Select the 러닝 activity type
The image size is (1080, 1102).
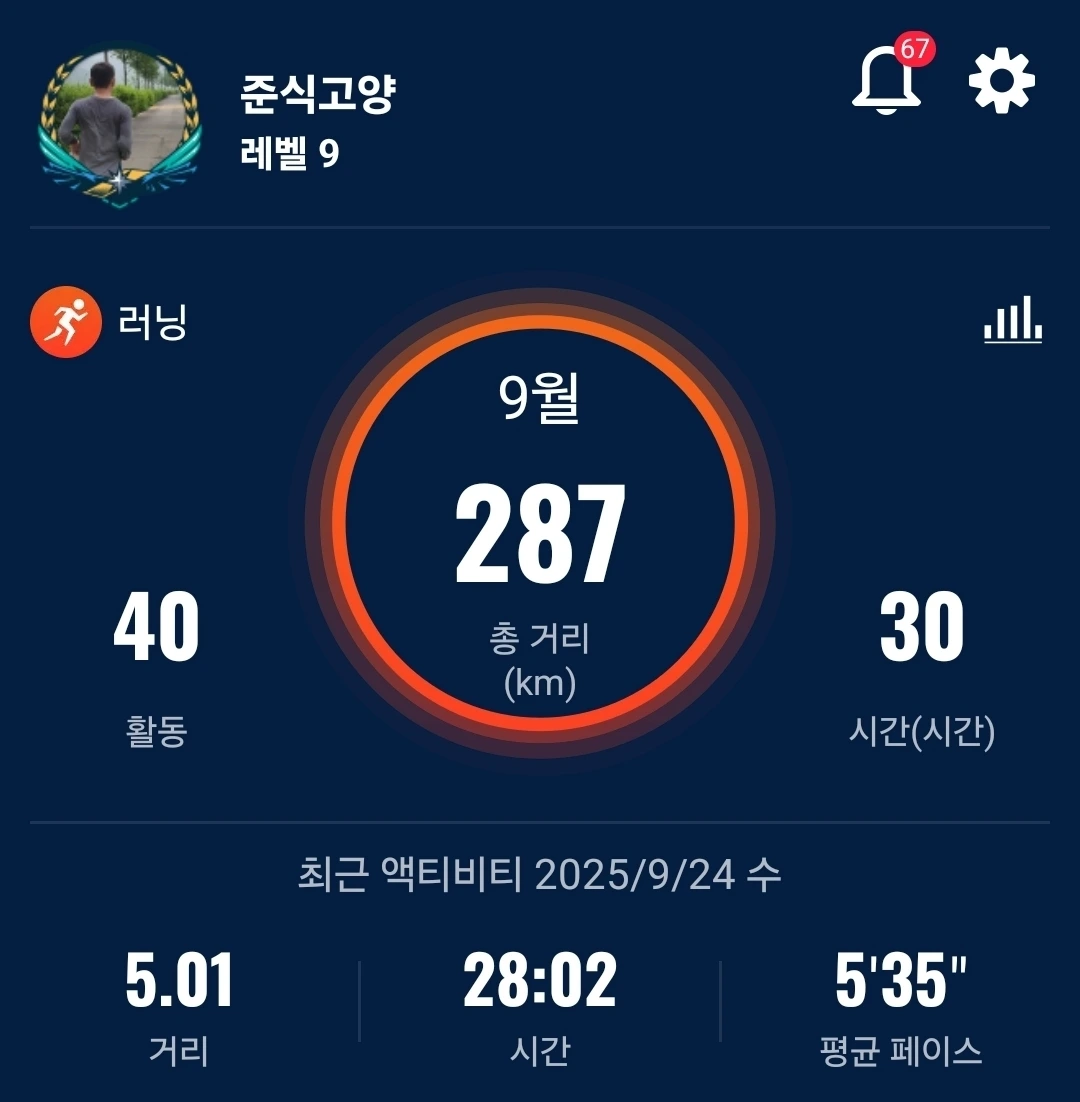pyautogui.click(x=110, y=322)
